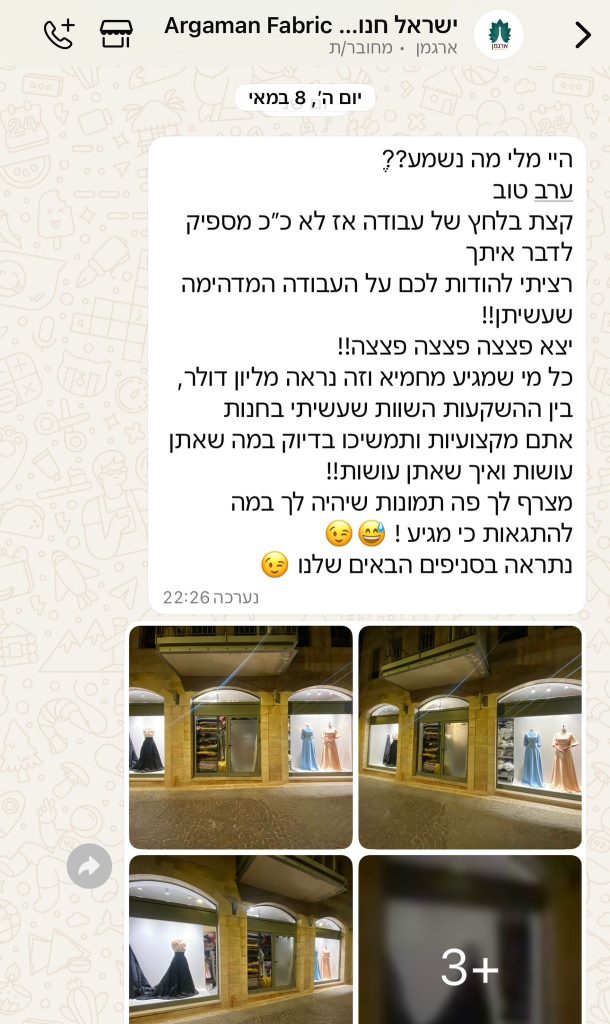Forward the photo album
610x1024 pixels.
coord(89,867)
